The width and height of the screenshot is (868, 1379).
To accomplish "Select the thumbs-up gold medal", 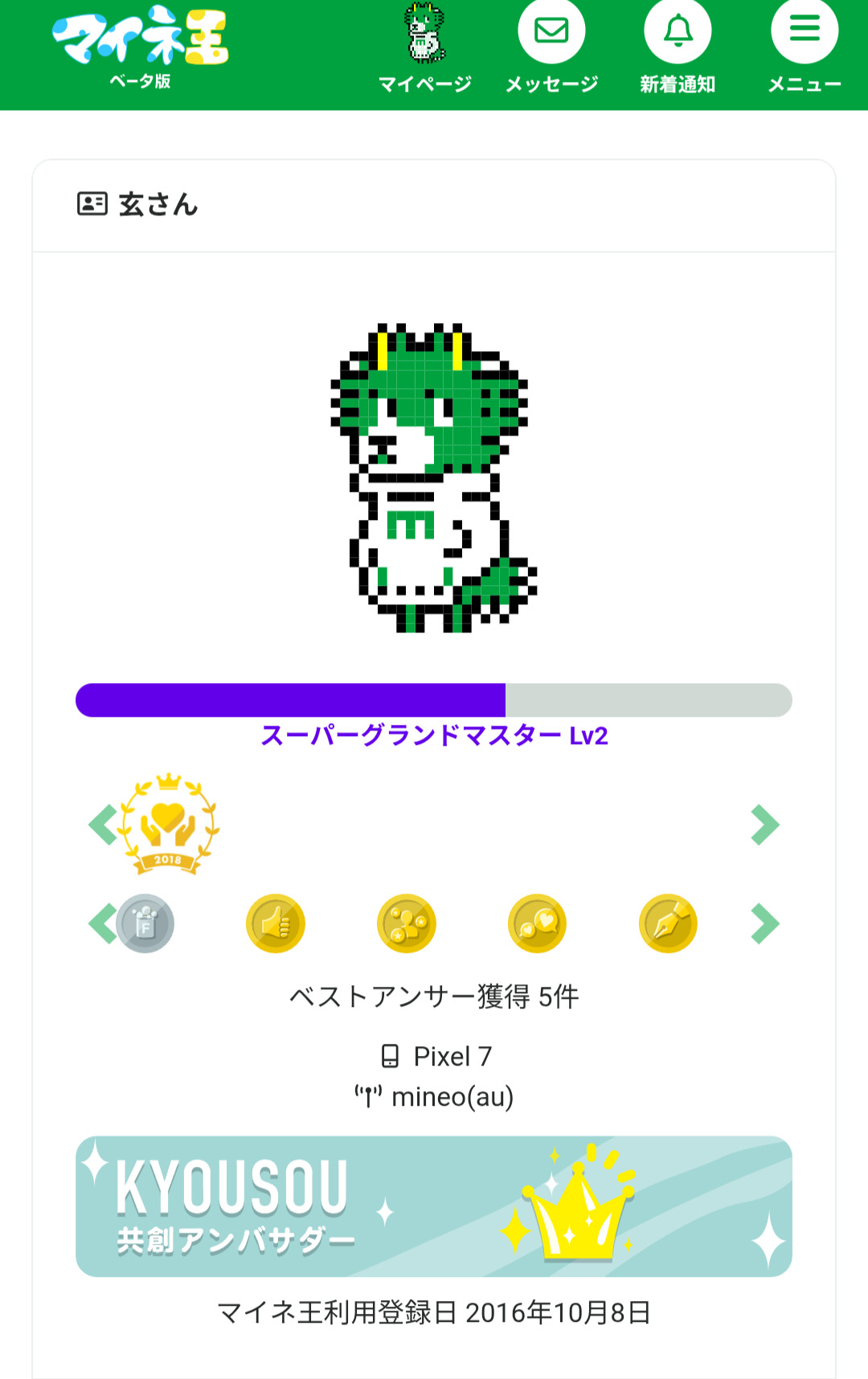I will click(276, 923).
